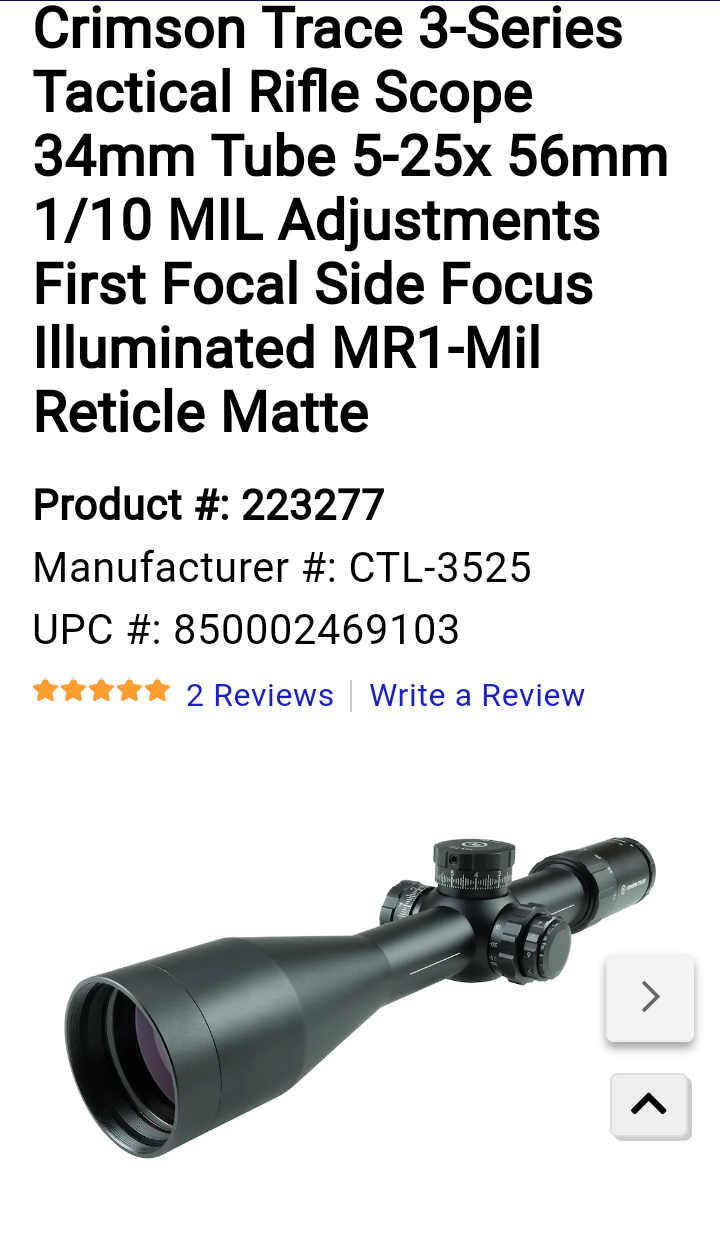Show next product image with right arrow
Viewport: 720px width, 1233px height.
click(x=650, y=997)
